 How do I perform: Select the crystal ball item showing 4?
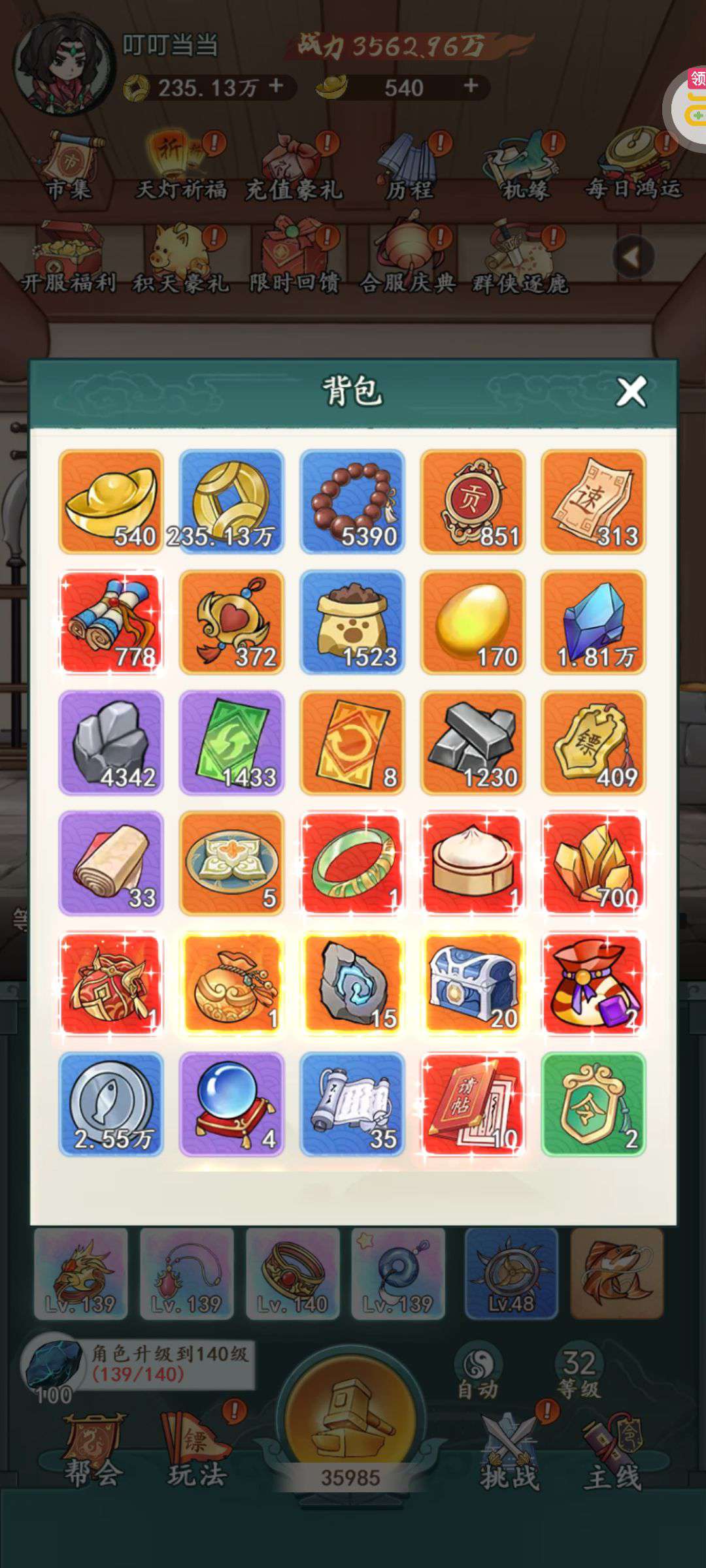231,1104
